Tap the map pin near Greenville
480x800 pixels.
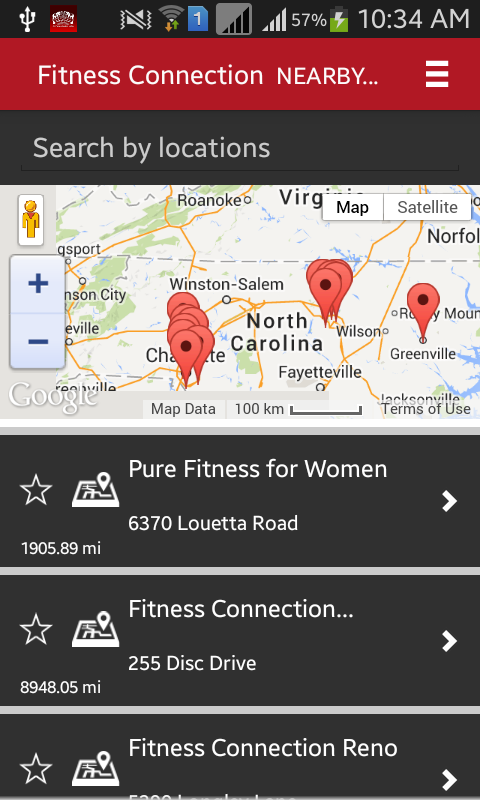(423, 311)
